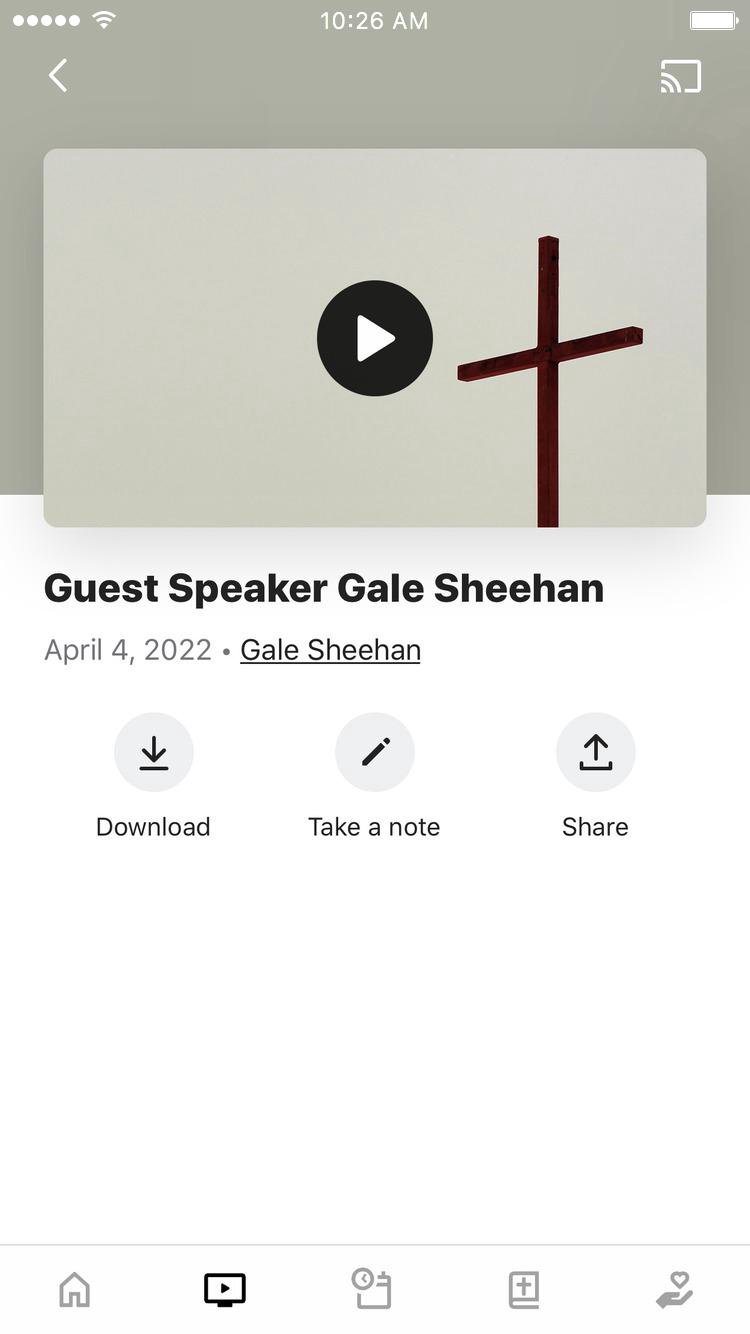Open the cast to device icon
Screen dimensions: 750x1334
coord(680,76)
